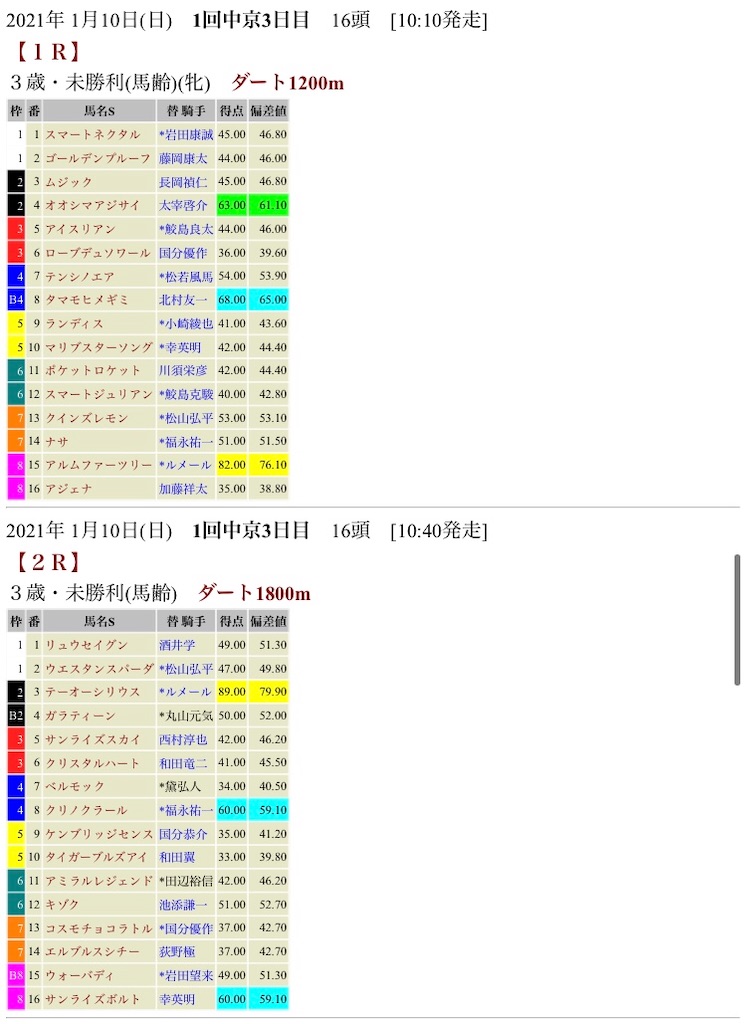The image size is (747, 1024).
Task: Open horse アルムファーツリー's page
Action: point(99,465)
